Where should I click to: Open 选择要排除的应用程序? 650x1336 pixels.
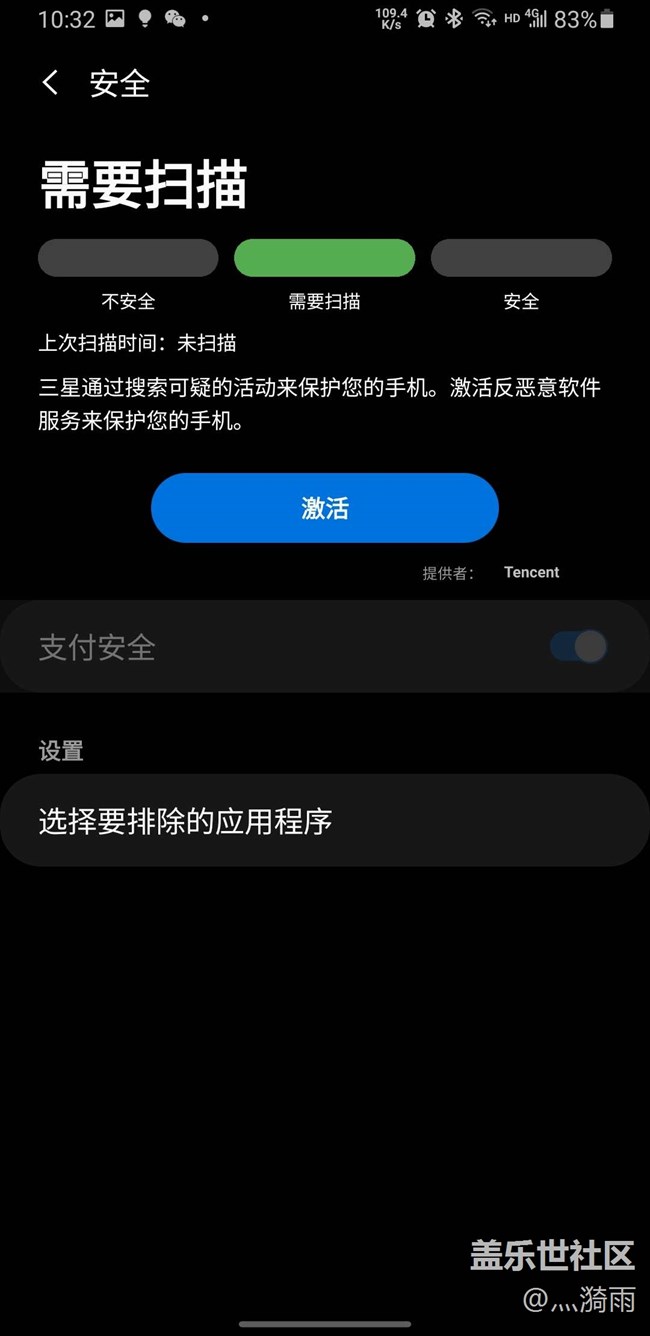(x=324, y=821)
